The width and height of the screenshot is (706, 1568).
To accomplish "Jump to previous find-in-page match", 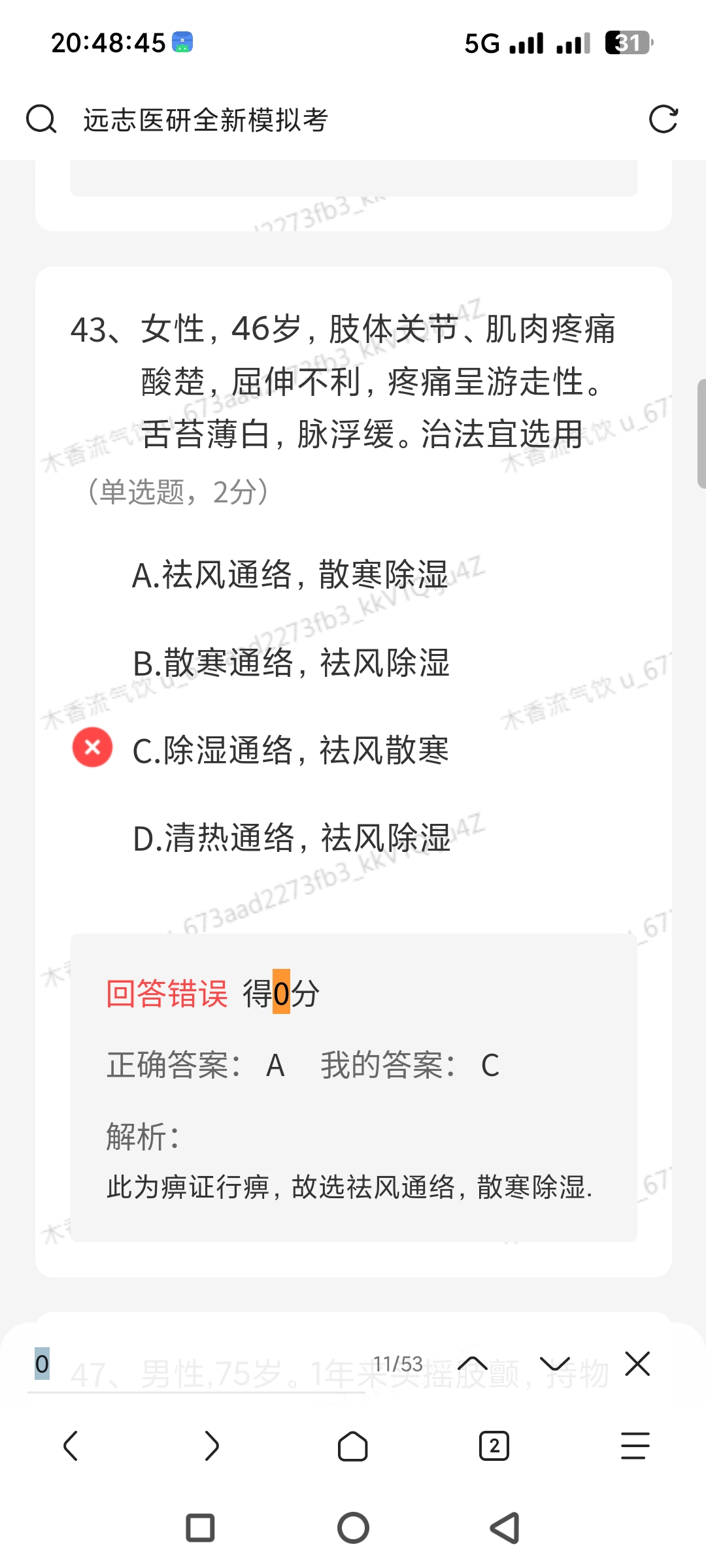I will 473,1364.
